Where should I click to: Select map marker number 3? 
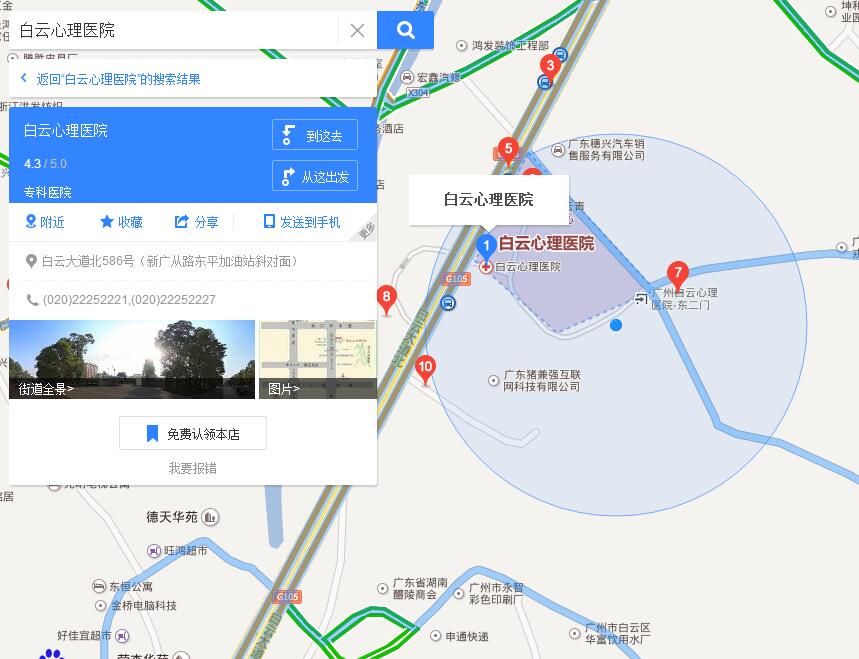point(548,67)
